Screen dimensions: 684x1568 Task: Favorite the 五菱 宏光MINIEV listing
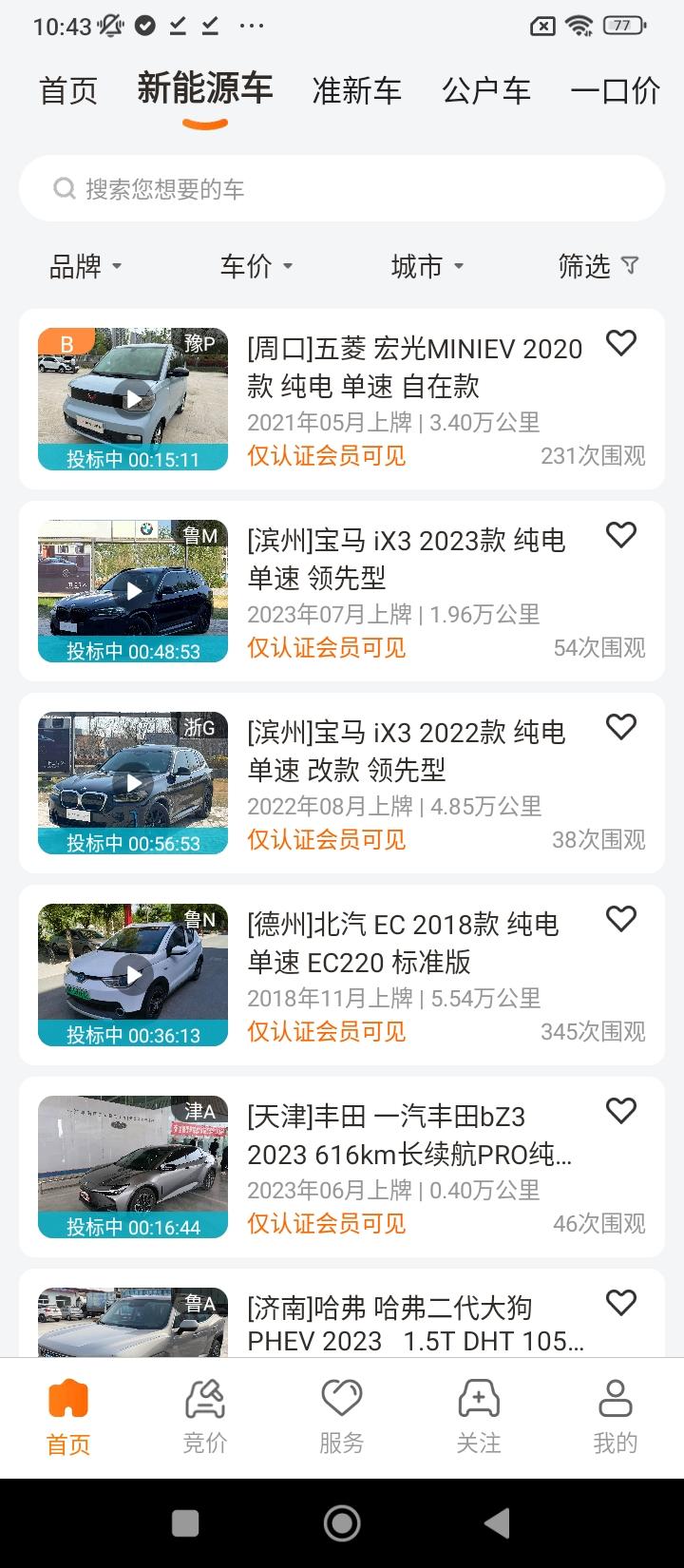[621, 344]
